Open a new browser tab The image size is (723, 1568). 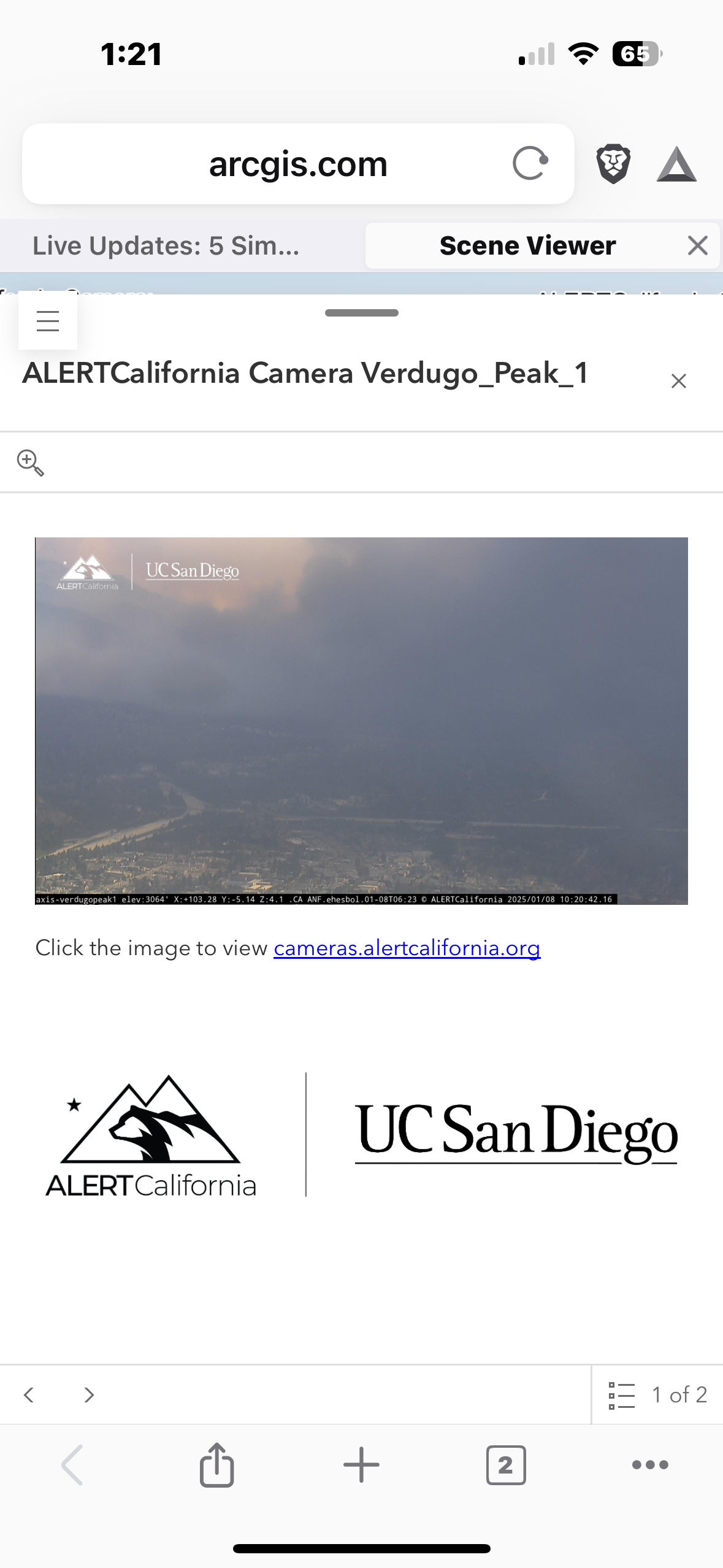tap(361, 1465)
